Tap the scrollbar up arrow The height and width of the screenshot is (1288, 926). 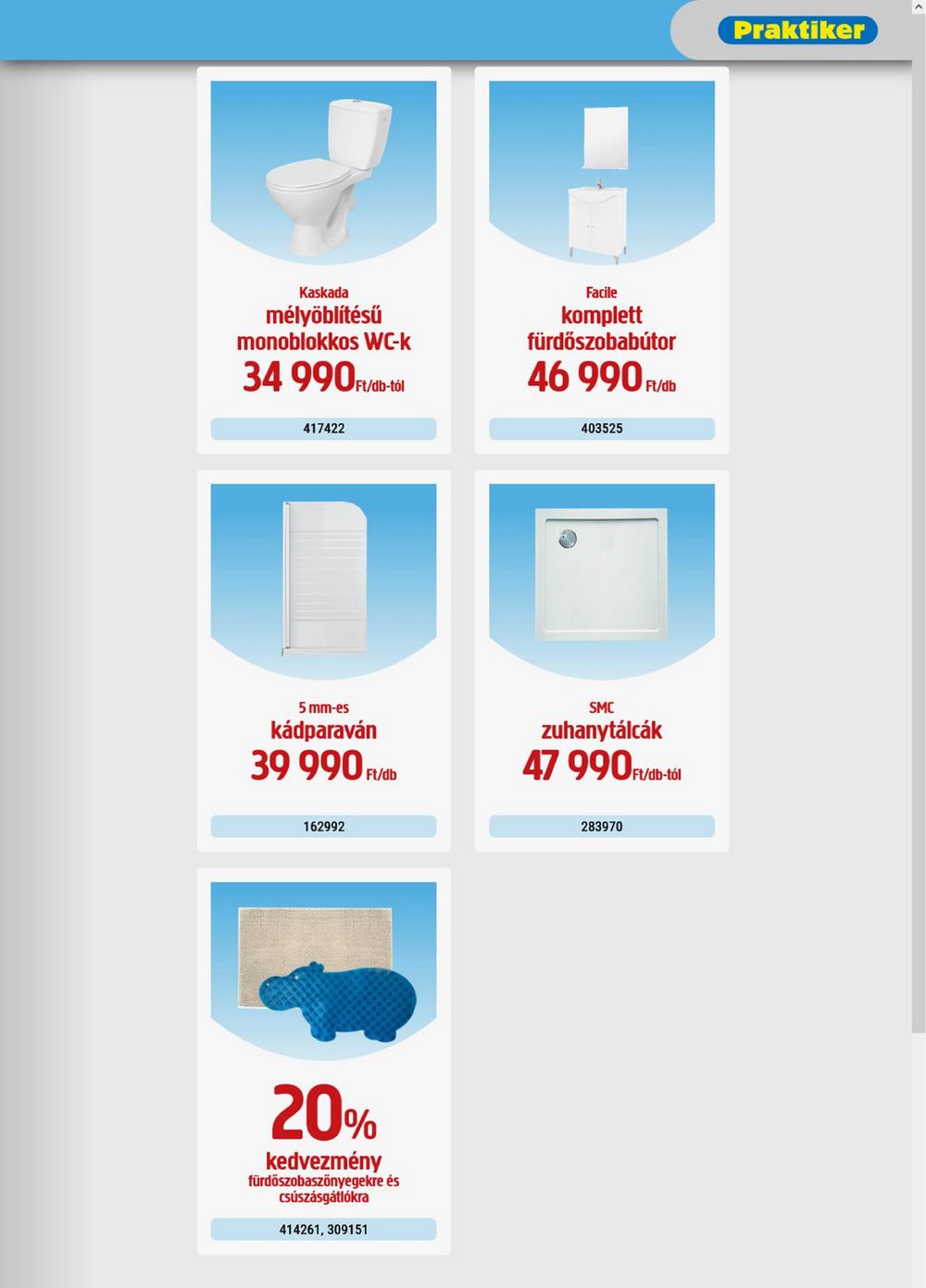click(919, 7)
